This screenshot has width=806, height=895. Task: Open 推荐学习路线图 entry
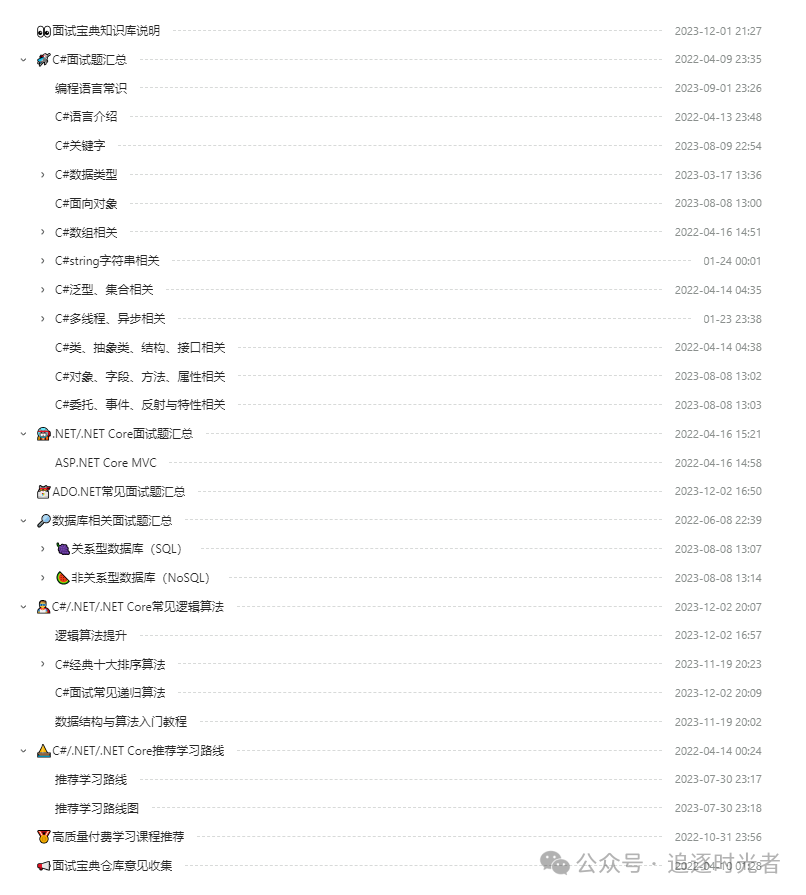pos(97,808)
